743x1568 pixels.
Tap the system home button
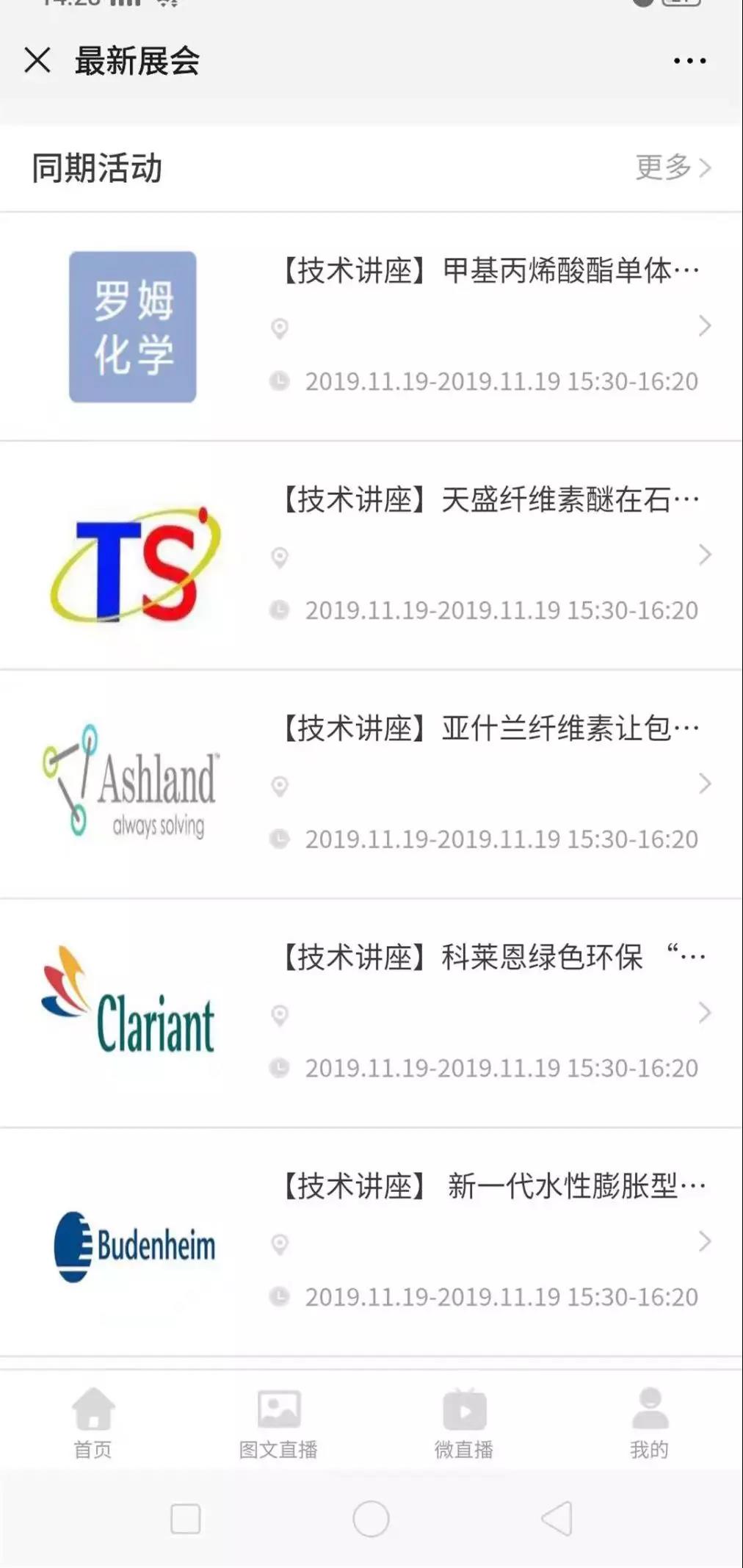(371, 1518)
